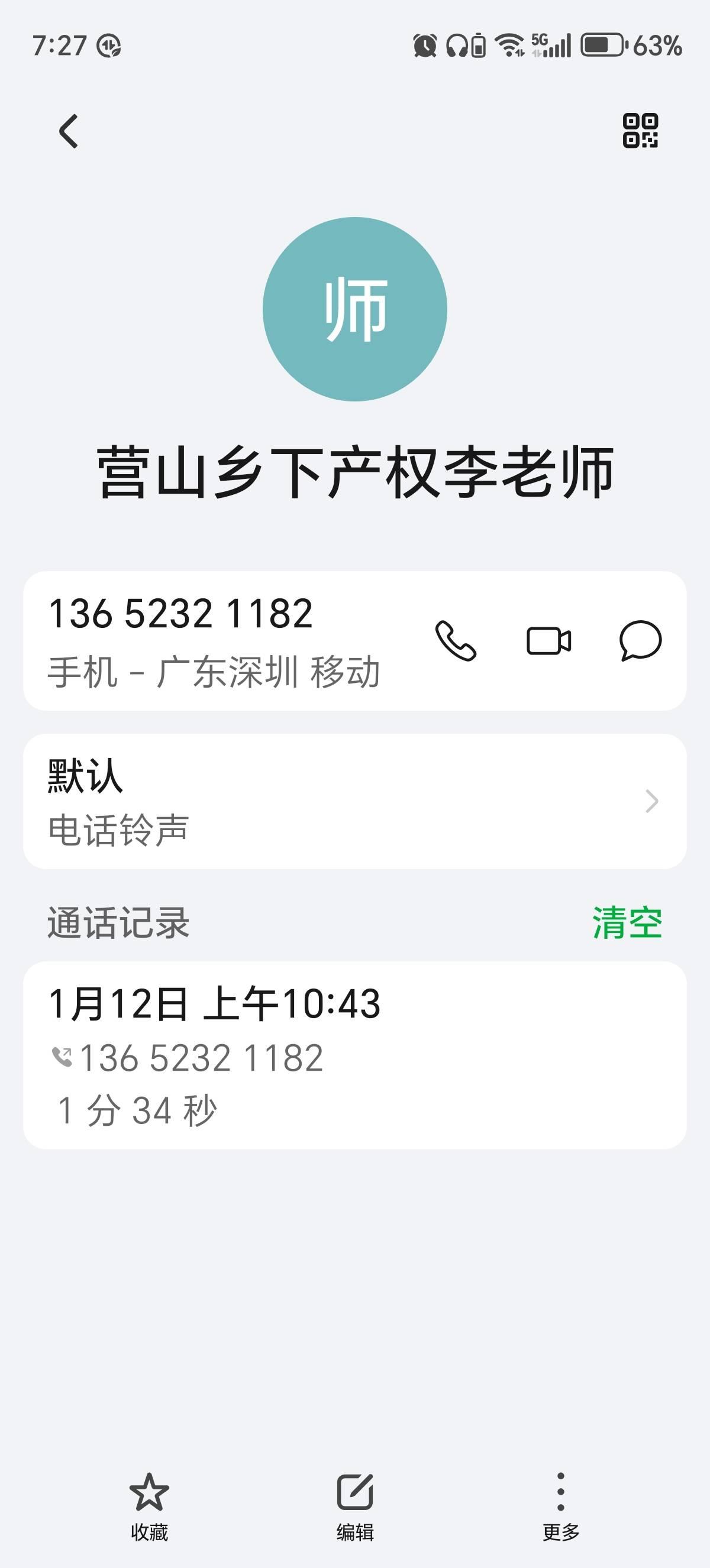Image resolution: width=710 pixels, height=1568 pixels.
Task: Edit the contact via 编辑
Action: pos(355,1505)
